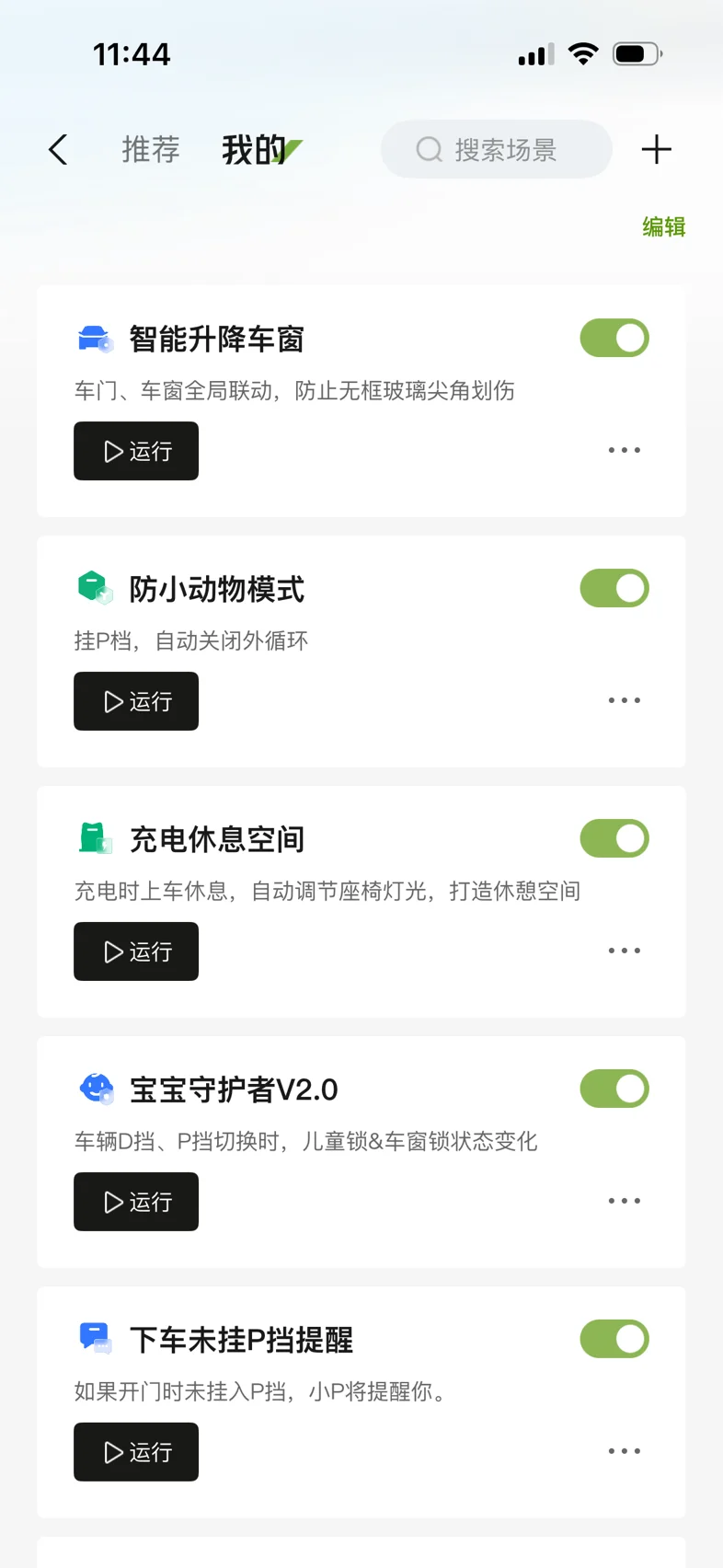Run the 下车未挂P挡提醒 scene
The height and width of the screenshot is (1568, 723).
pyautogui.click(x=136, y=1452)
